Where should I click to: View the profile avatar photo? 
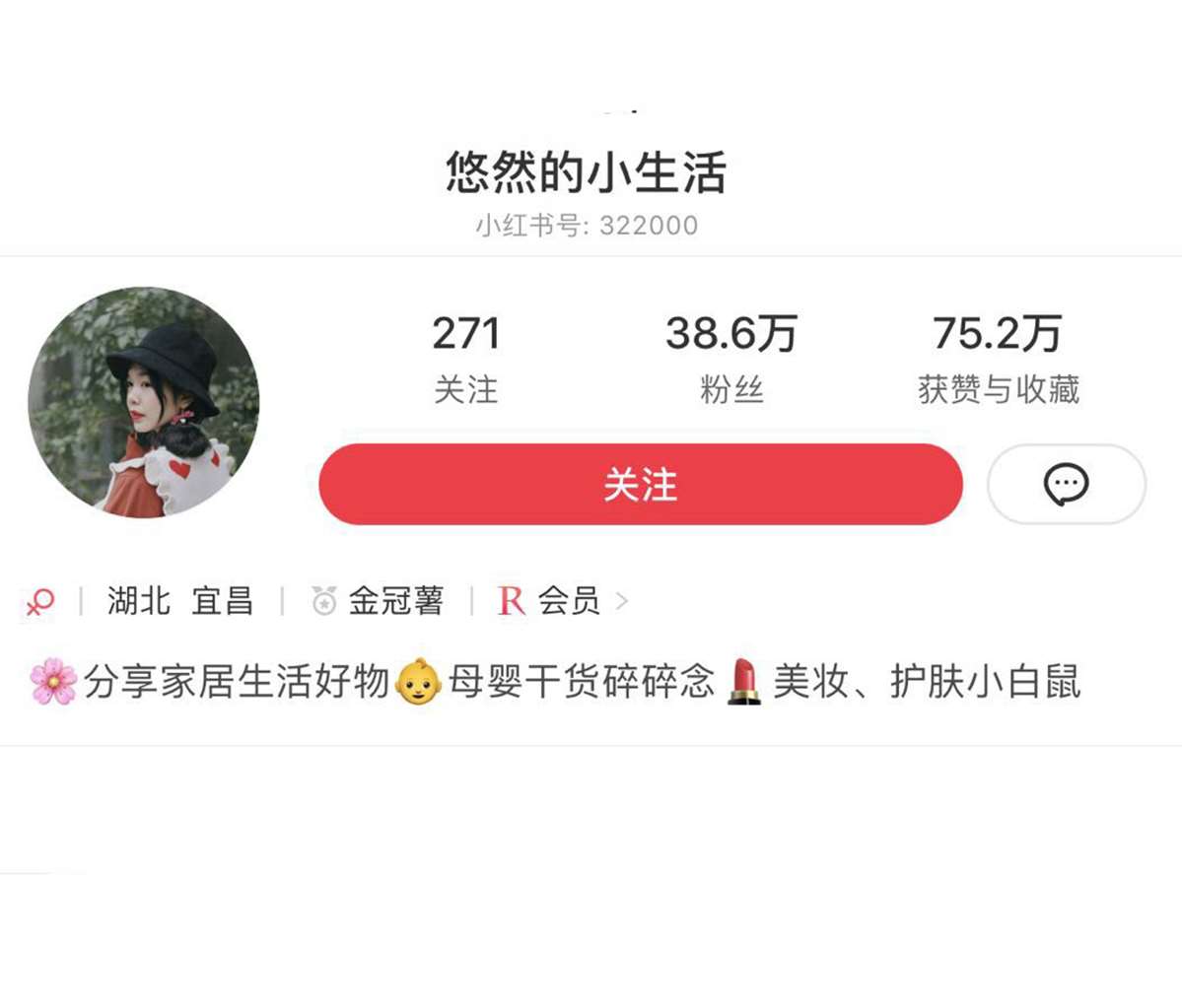144,402
